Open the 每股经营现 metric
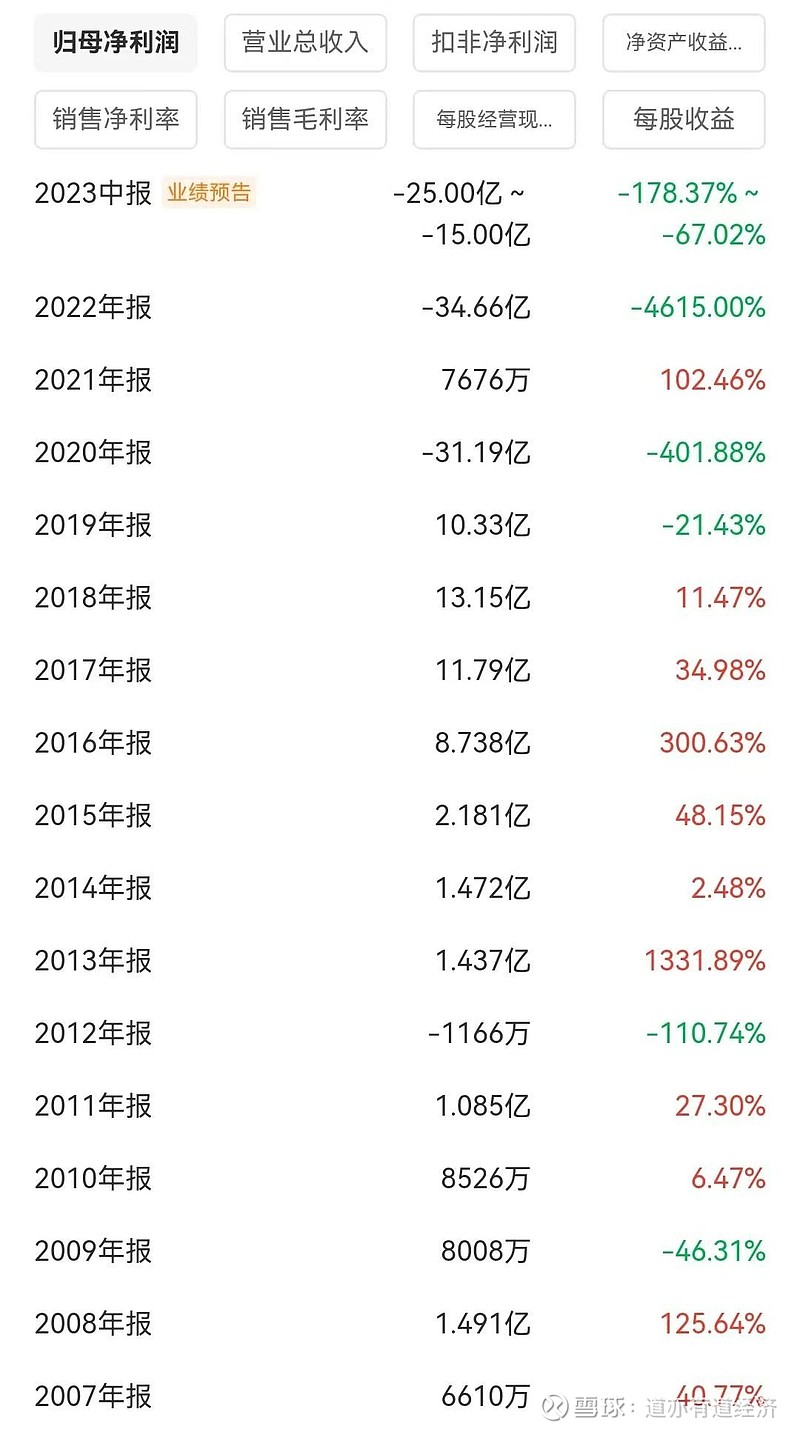This screenshot has width=800, height=1432. click(493, 119)
